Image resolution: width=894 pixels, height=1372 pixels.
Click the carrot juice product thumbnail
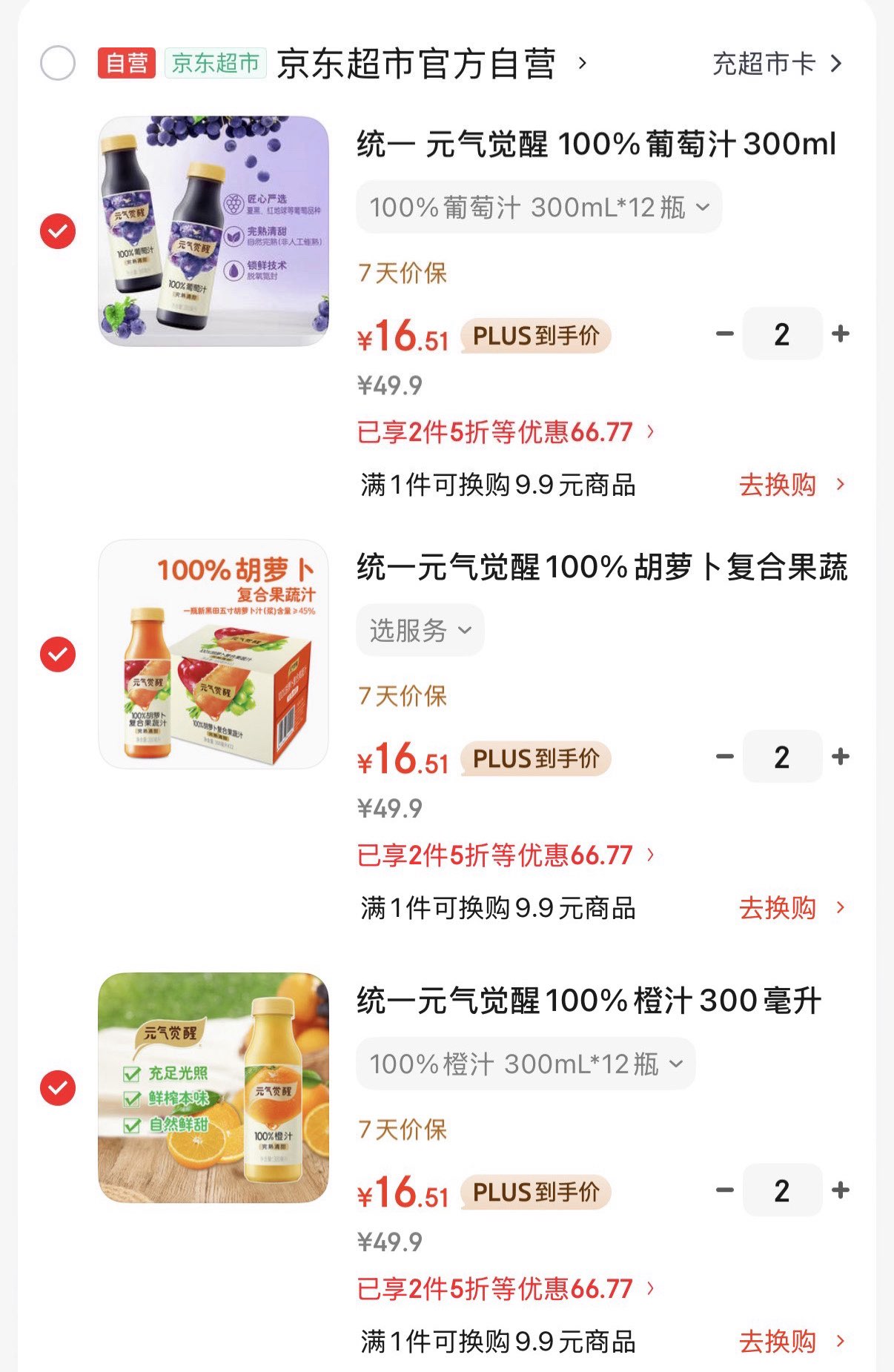[214, 652]
